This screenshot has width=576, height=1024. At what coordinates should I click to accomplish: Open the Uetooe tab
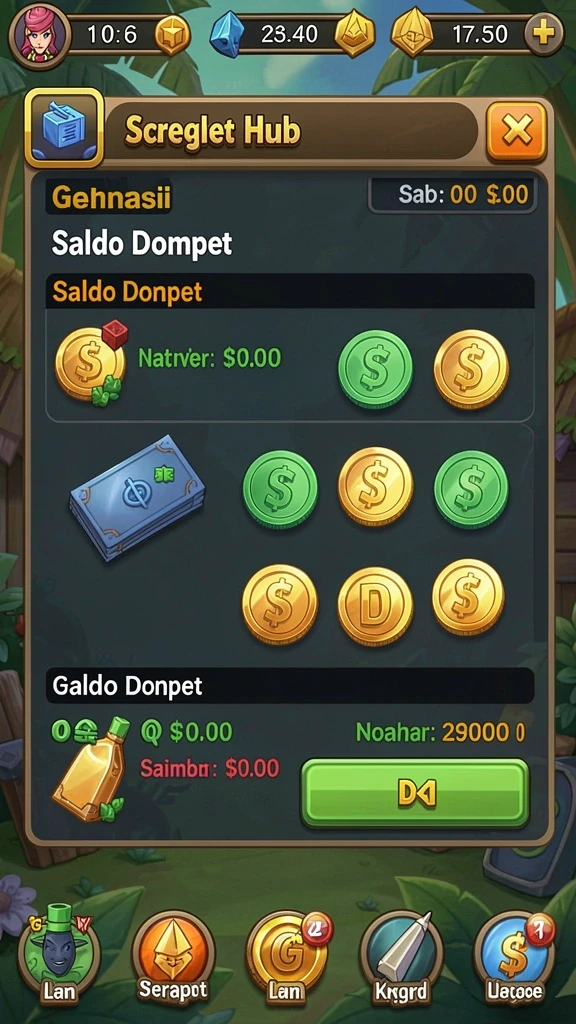point(515,957)
